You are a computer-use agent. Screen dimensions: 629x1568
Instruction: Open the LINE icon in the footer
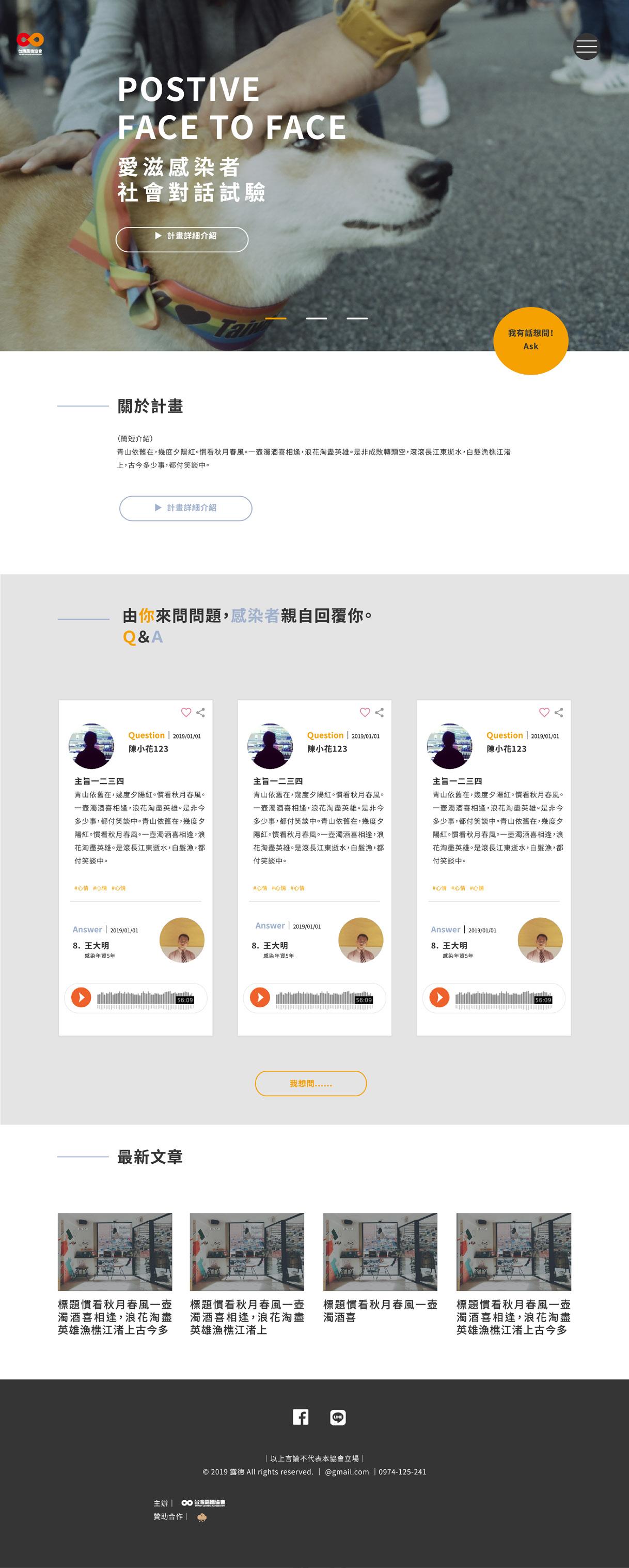click(338, 1417)
